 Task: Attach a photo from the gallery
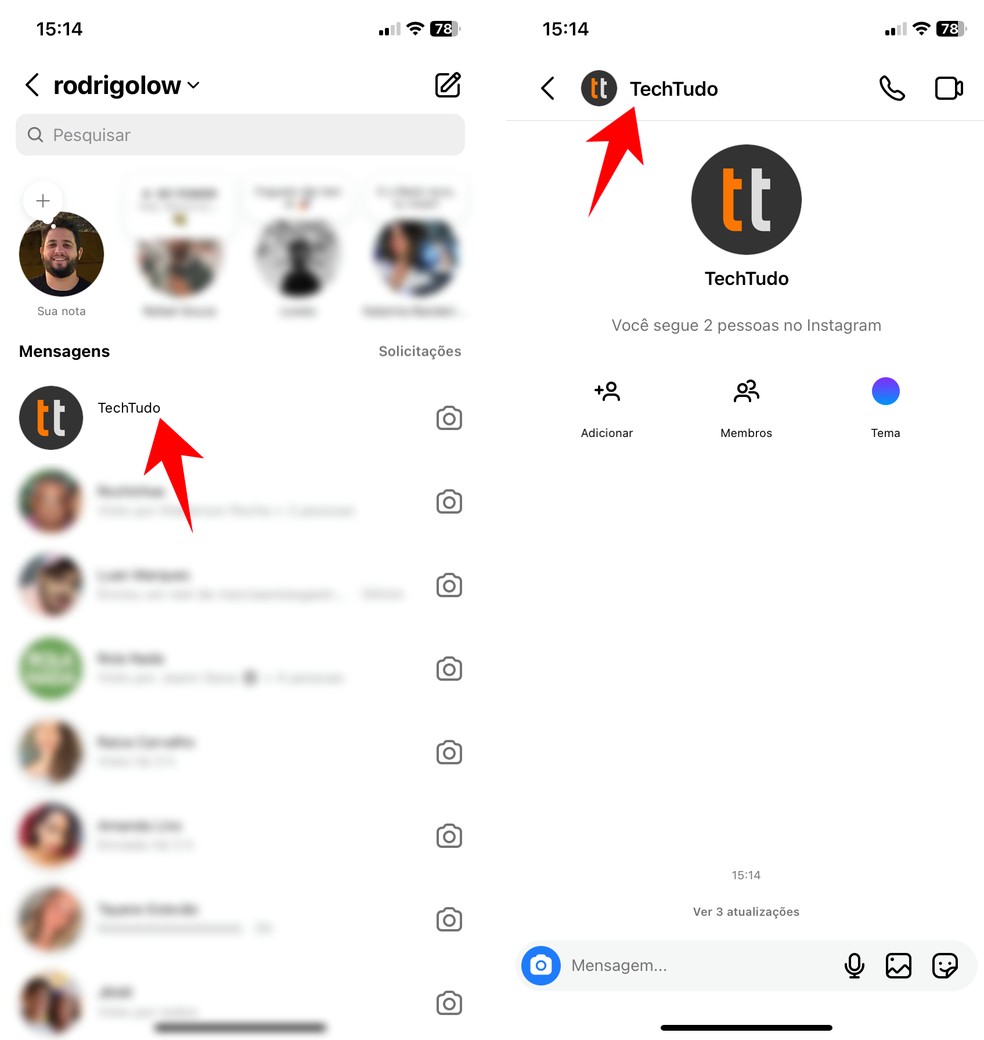pyautogui.click(x=898, y=966)
